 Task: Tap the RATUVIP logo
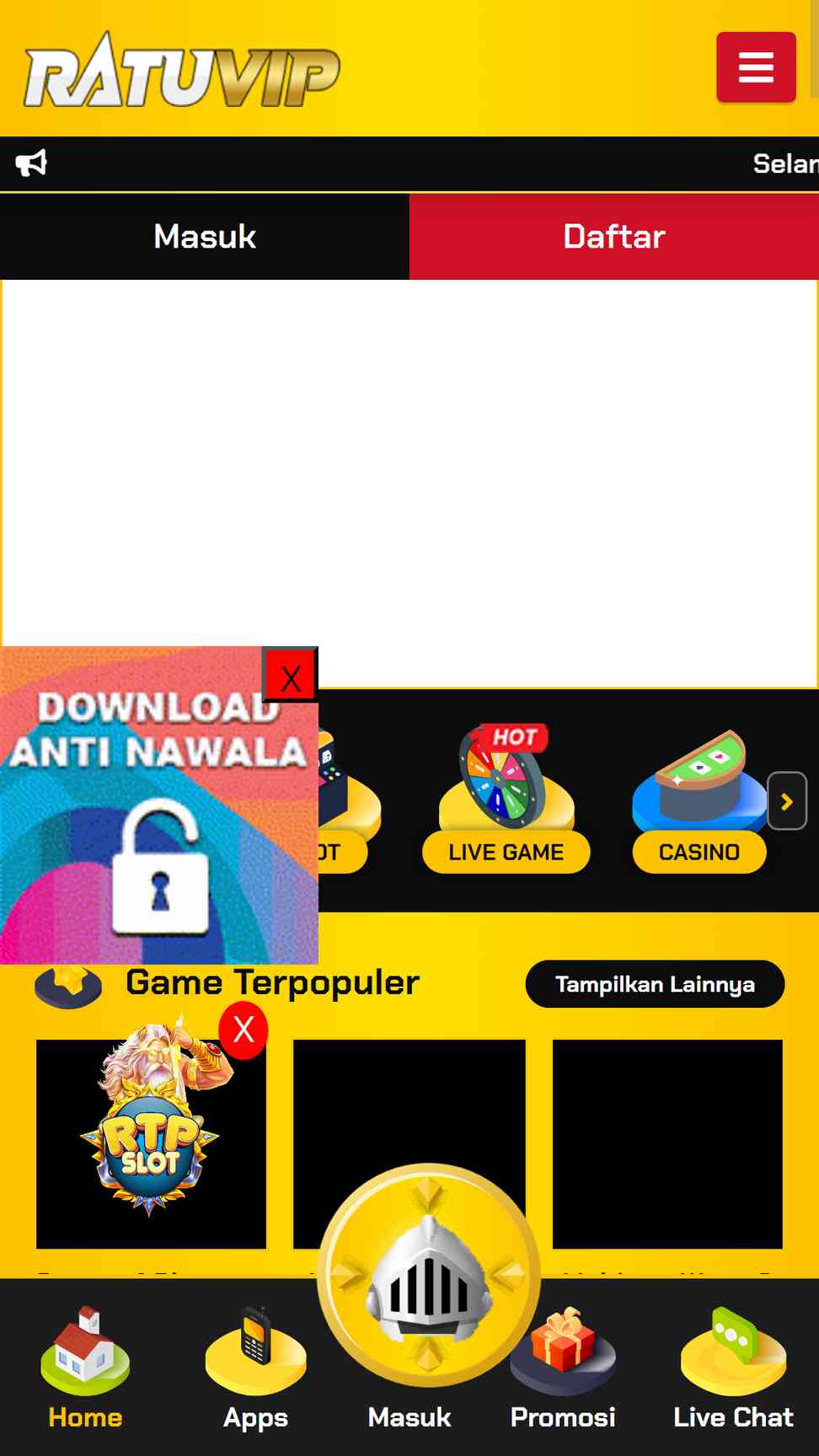click(x=181, y=71)
